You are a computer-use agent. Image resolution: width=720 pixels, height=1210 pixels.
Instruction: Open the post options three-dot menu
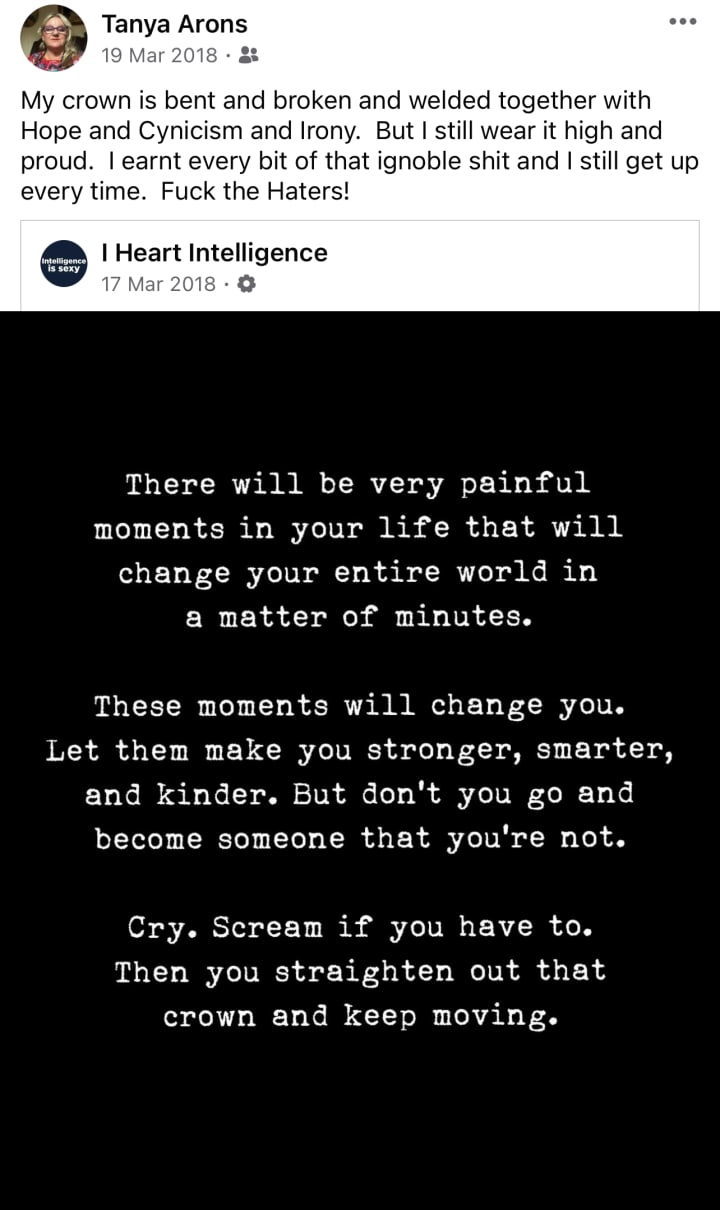click(x=682, y=22)
